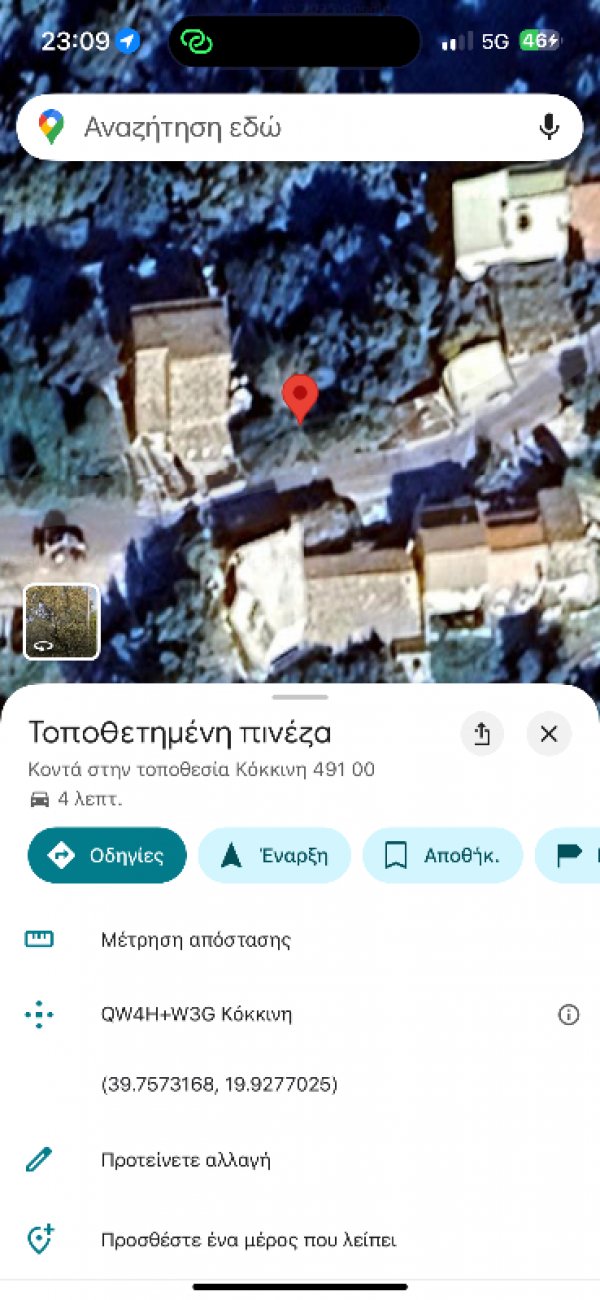This screenshot has height=1300, width=600.
Task: Choose Προσθέστε ένα μέρος που λείπει
Action: [x=300, y=1240]
